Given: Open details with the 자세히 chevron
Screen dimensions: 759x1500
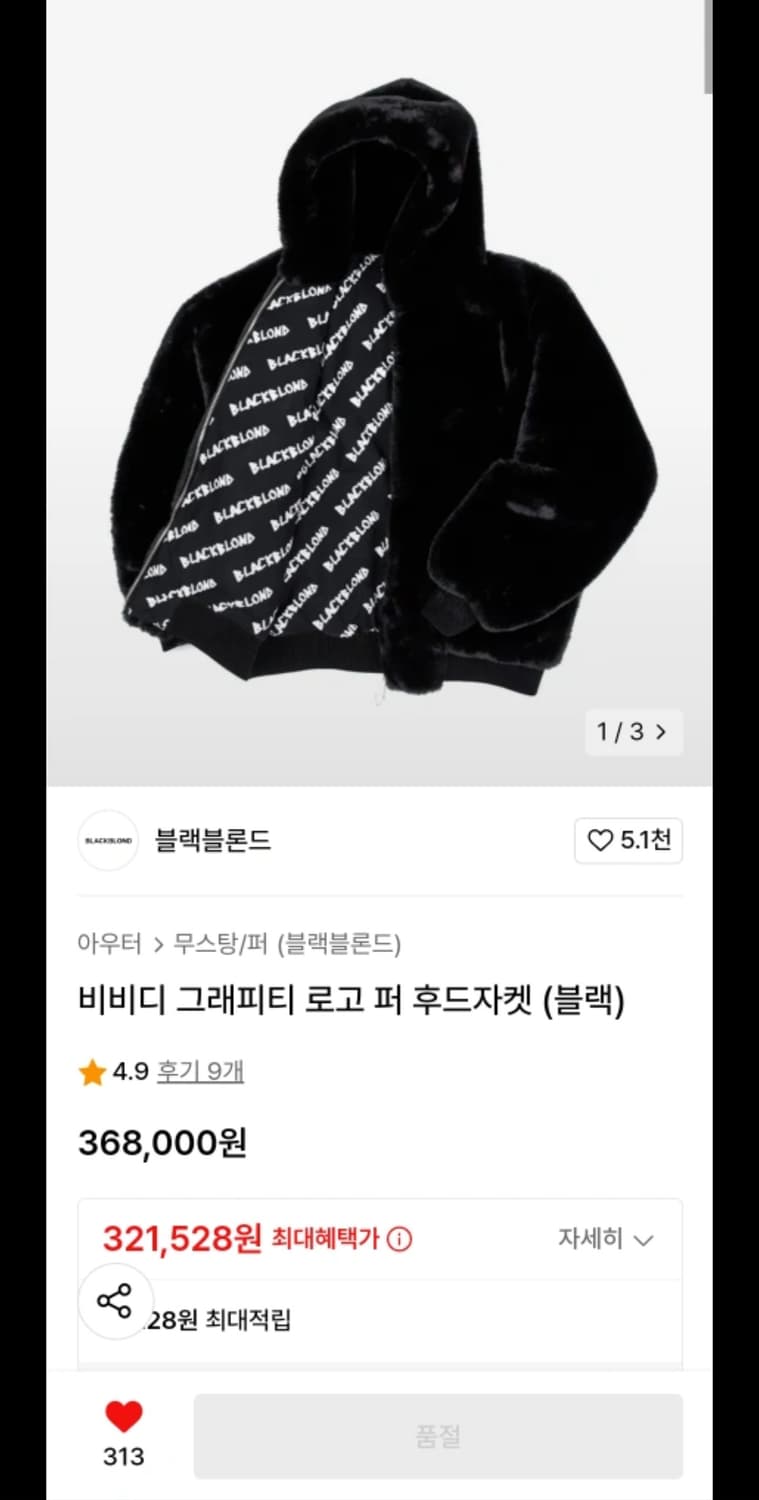Looking at the screenshot, I should pos(650,1238).
